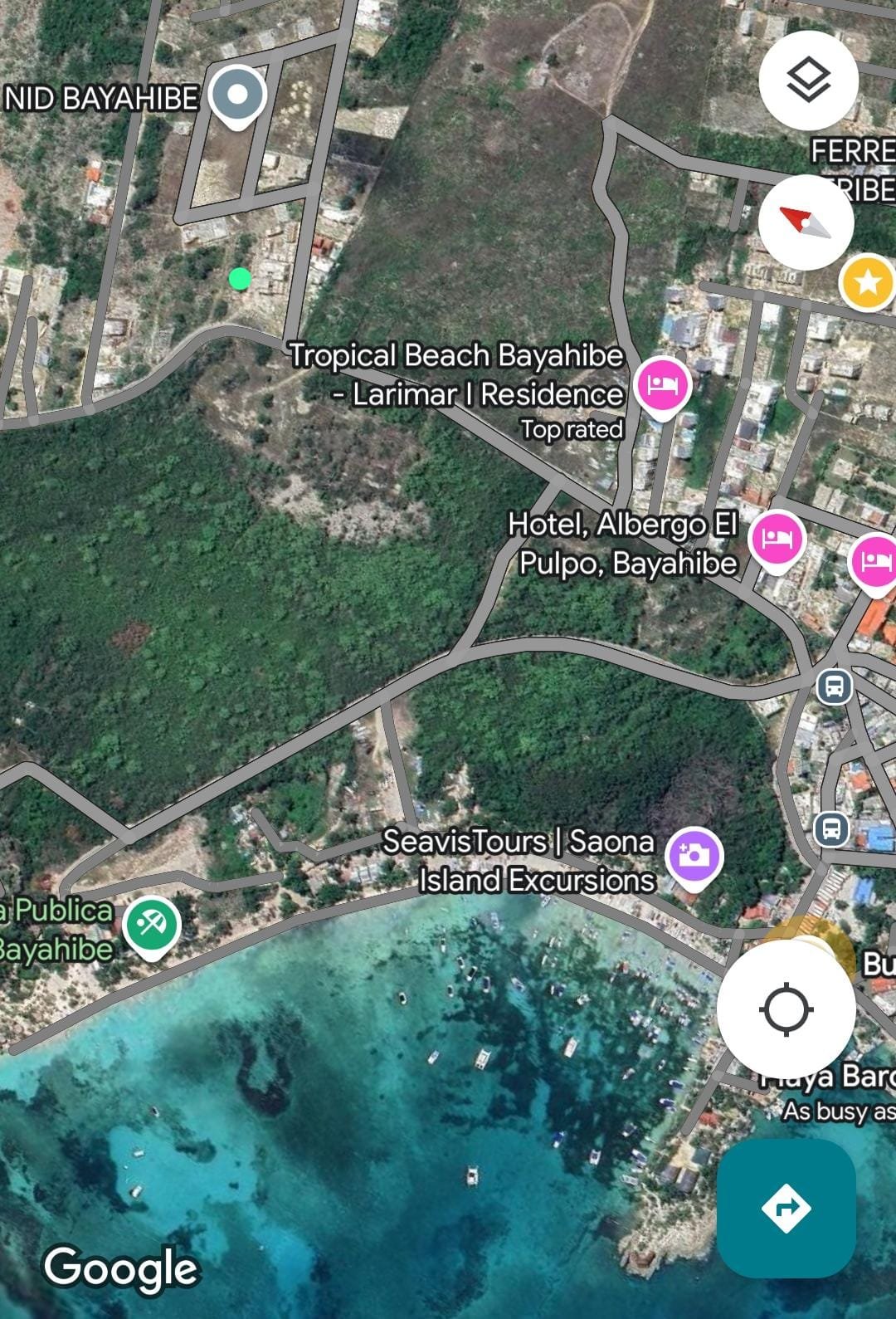Tap the compass to reorient the map
This screenshot has height=1319, width=896.
pyautogui.click(x=805, y=222)
